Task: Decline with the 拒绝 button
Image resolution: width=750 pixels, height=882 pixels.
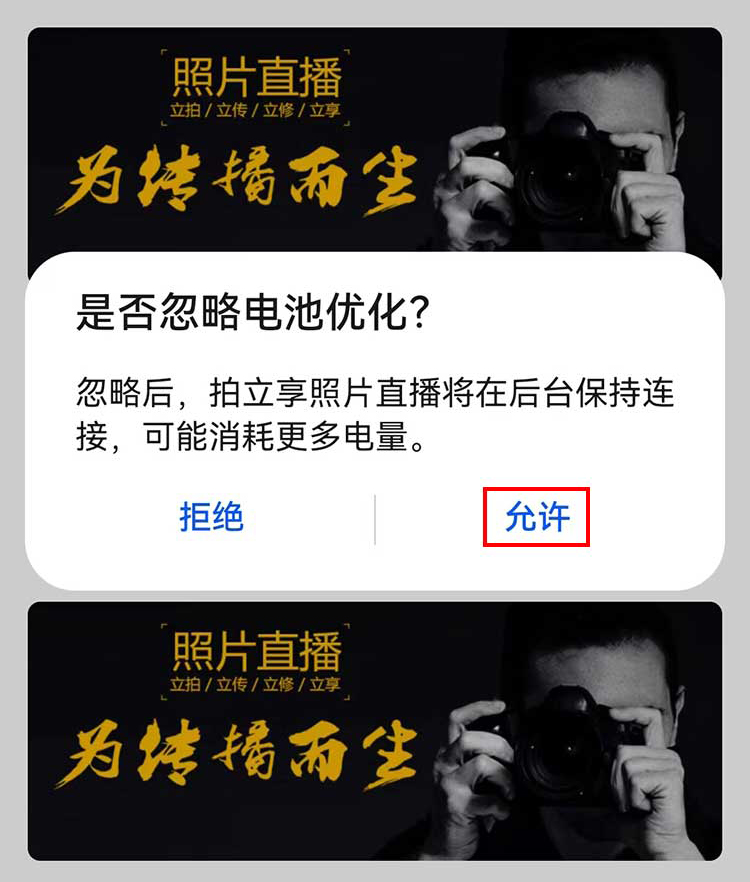Action: 211,517
